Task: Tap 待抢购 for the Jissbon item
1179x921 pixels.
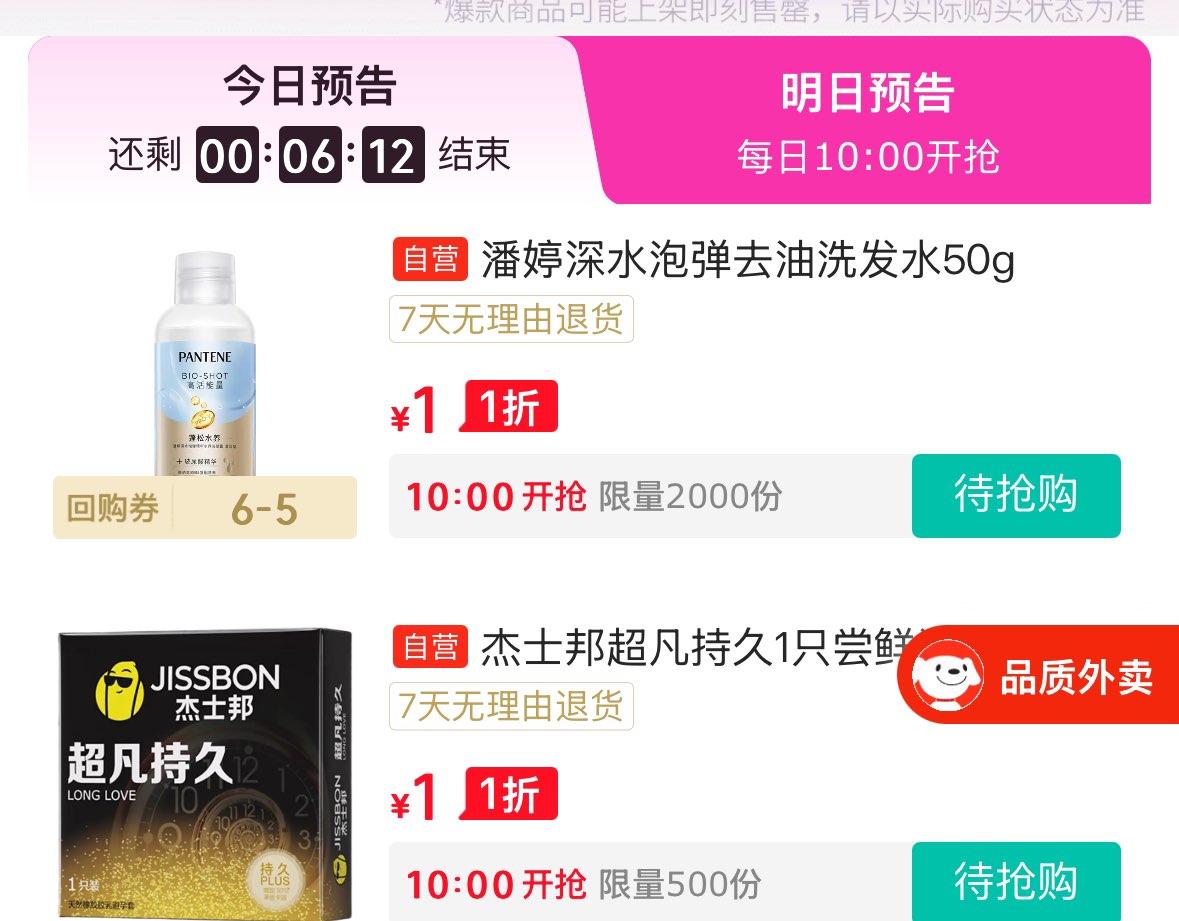Action: pos(1015,881)
